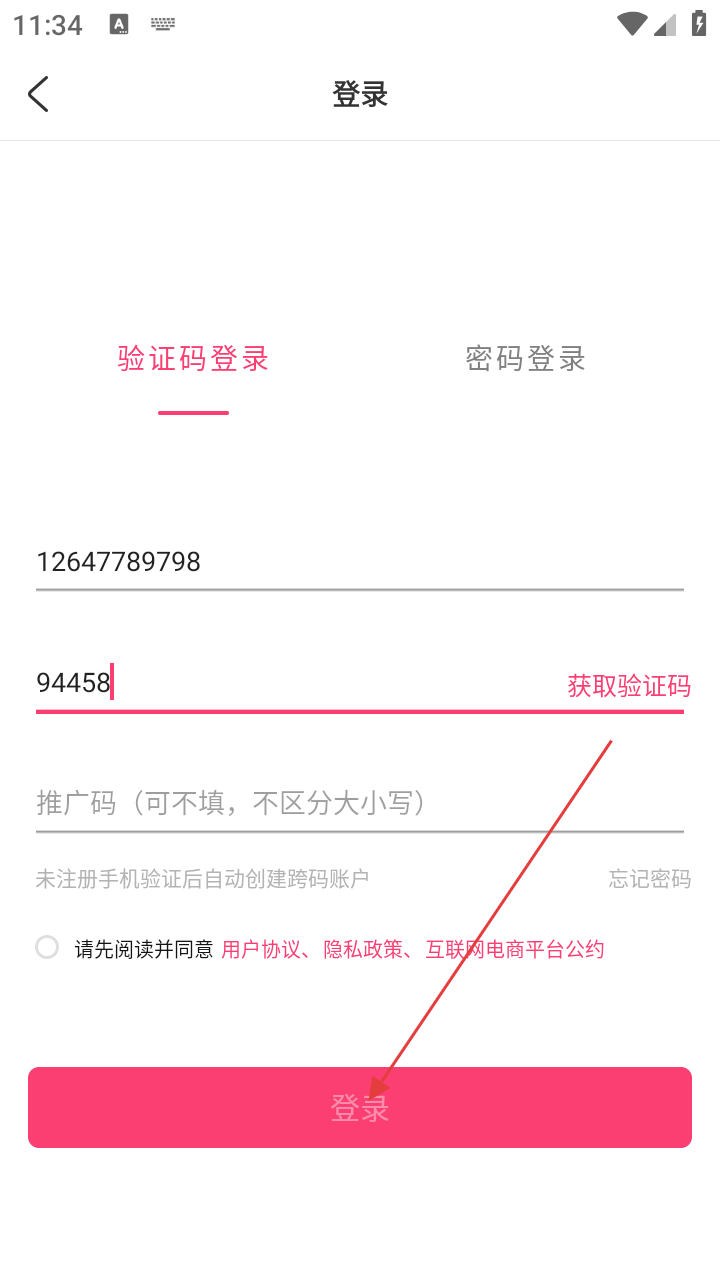View the 互联网电商平台公约 link
The image size is (720, 1280).
pyautogui.click(x=515, y=949)
